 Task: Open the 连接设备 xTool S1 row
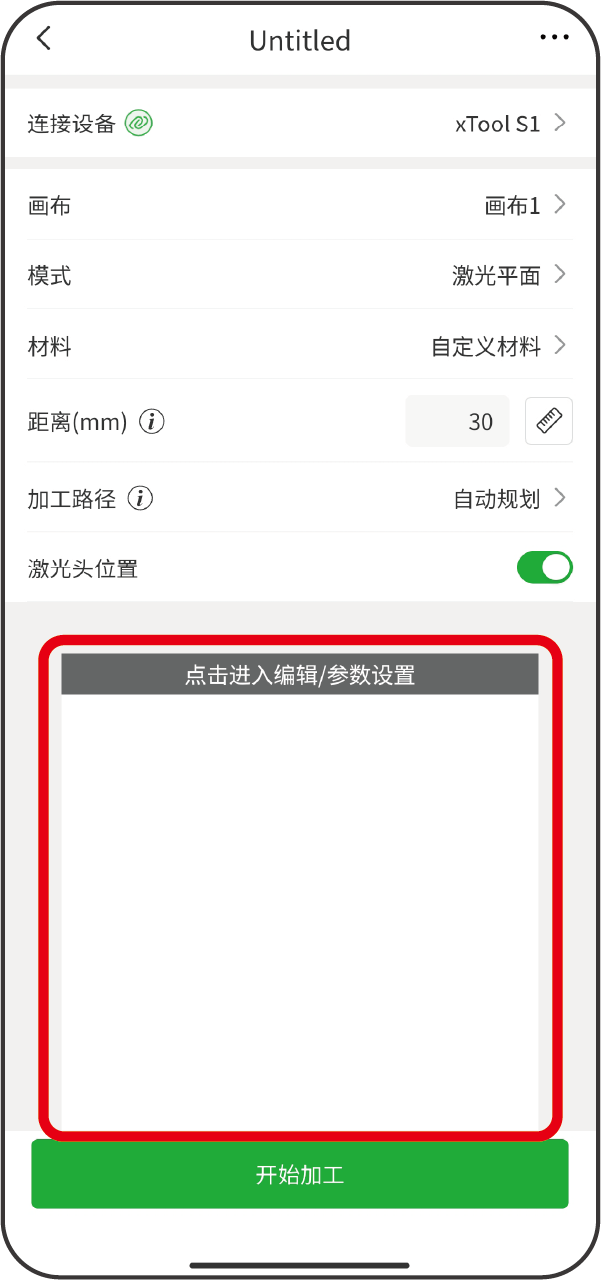pyautogui.click(x=300, y=124)
